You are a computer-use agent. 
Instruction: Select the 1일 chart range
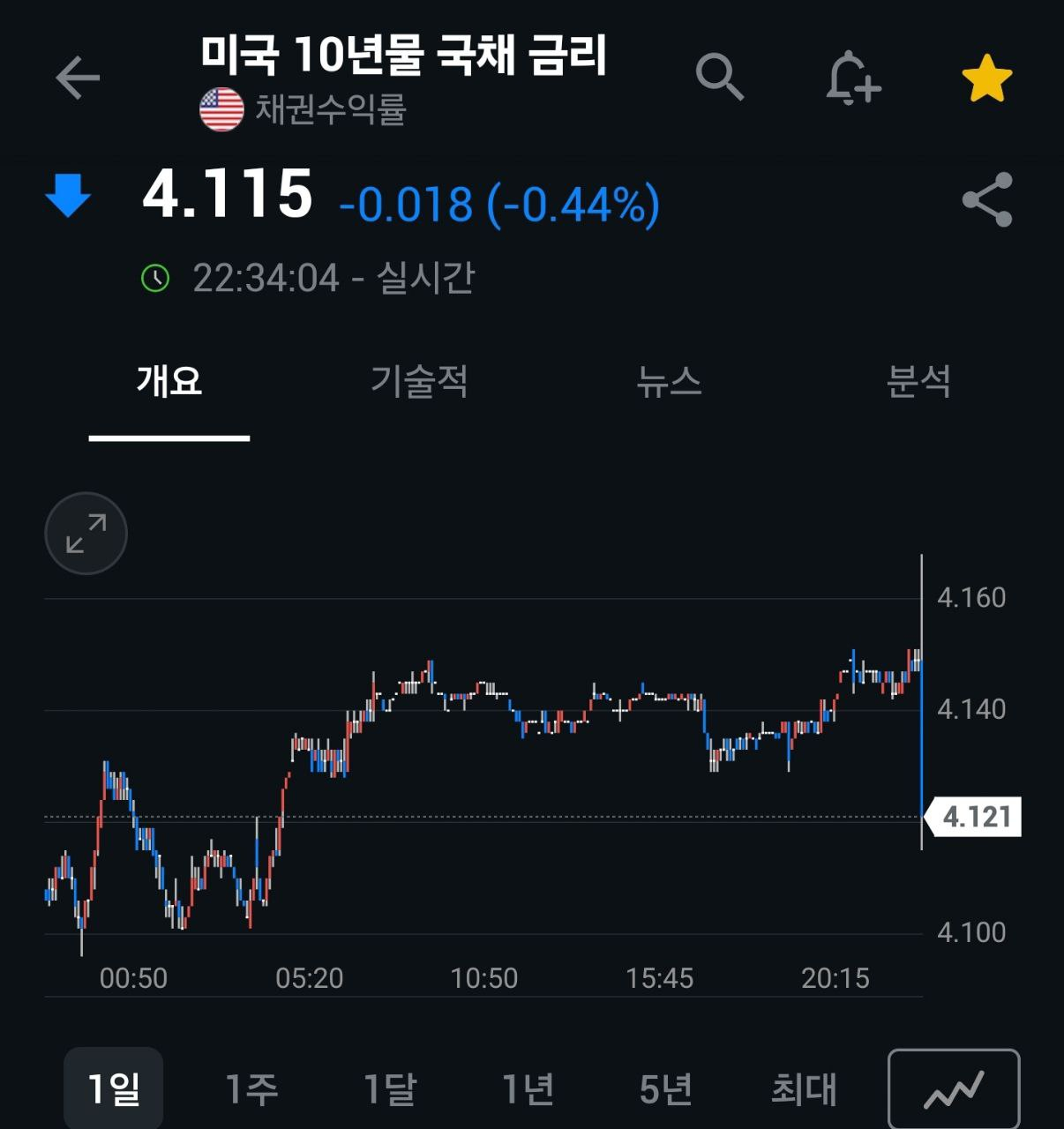(114, 1088)
